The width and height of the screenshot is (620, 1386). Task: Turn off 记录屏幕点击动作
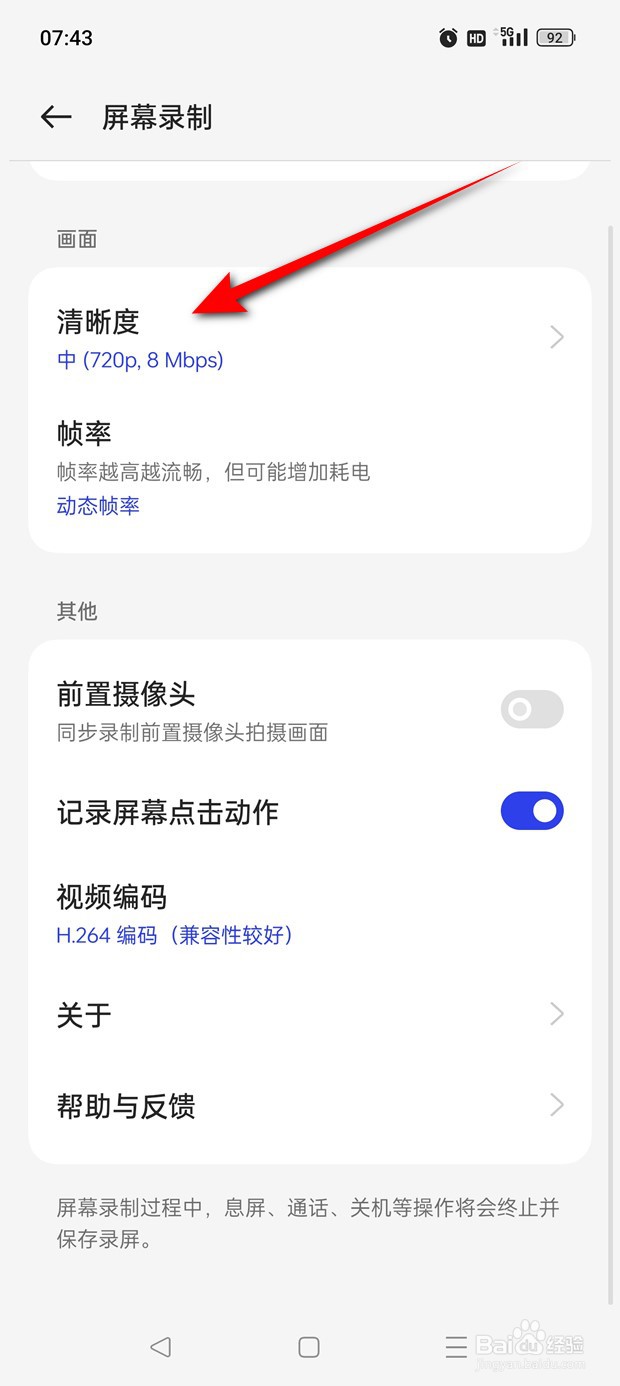[531, 811]
